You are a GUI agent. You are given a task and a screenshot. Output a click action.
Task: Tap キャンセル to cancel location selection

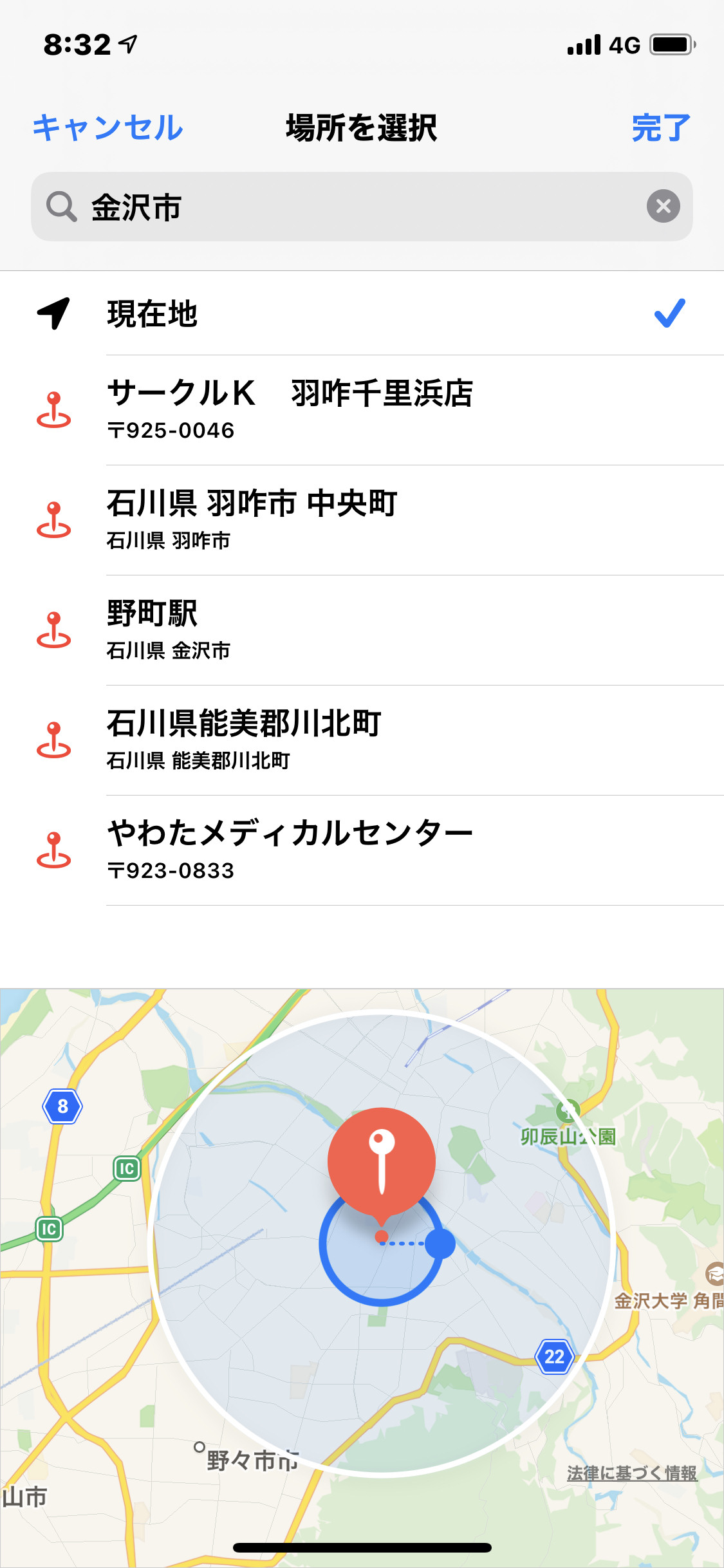[108, 127]
